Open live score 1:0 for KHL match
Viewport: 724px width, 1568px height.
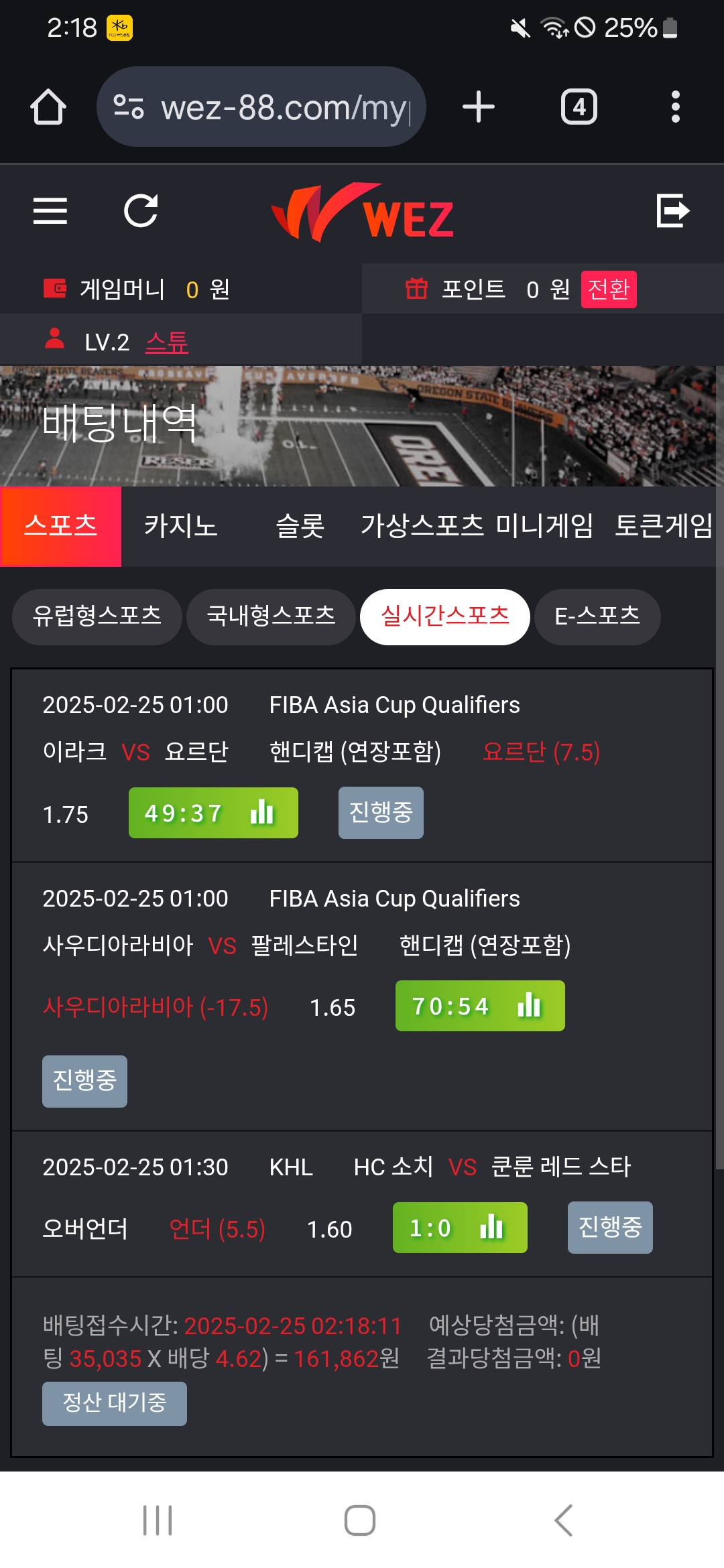(x=460, y=1228)
